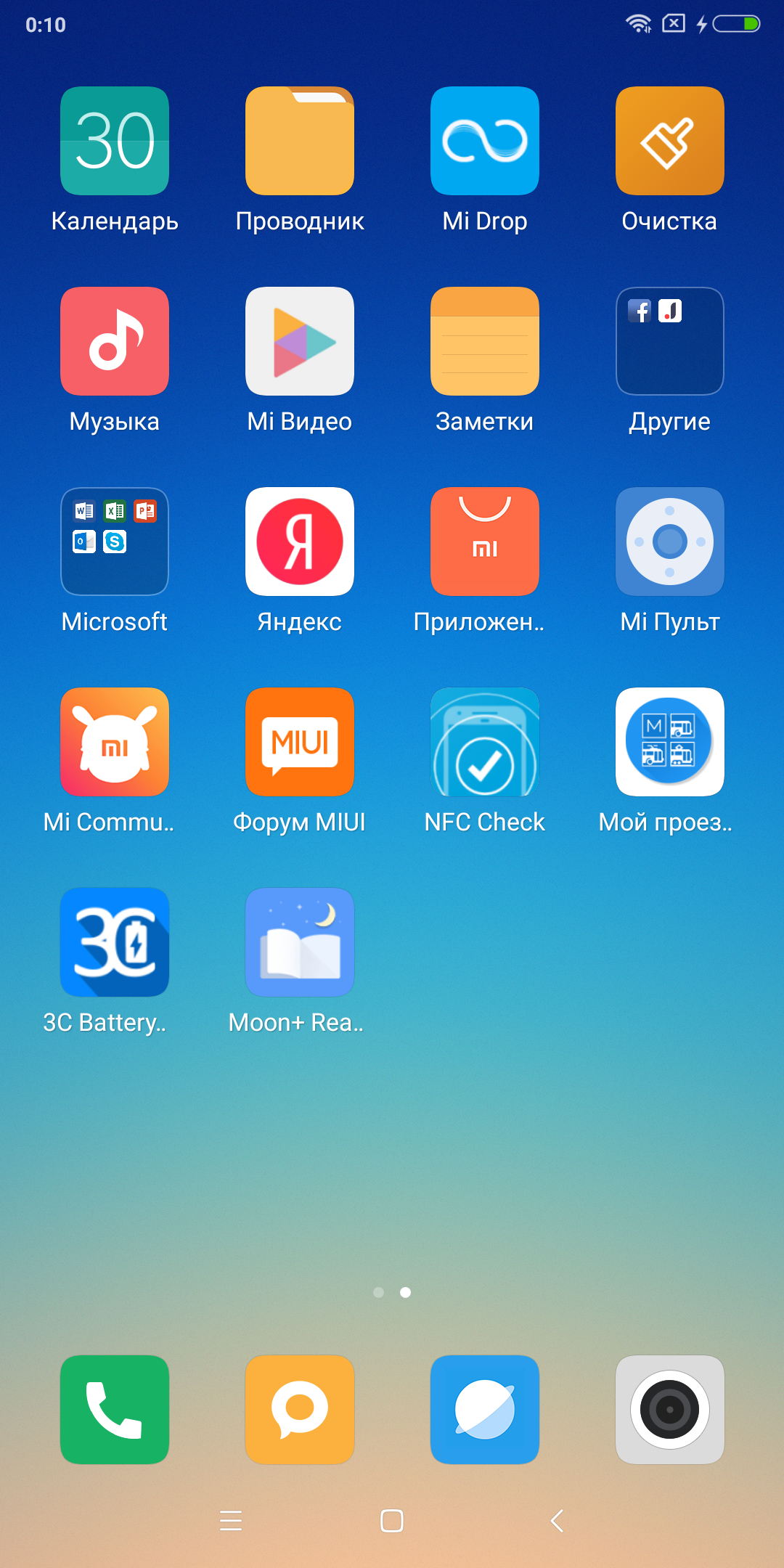Screen dimensions: 784x1568
Task: Launch the Проводник file manager
Action: tap(300, 141)
